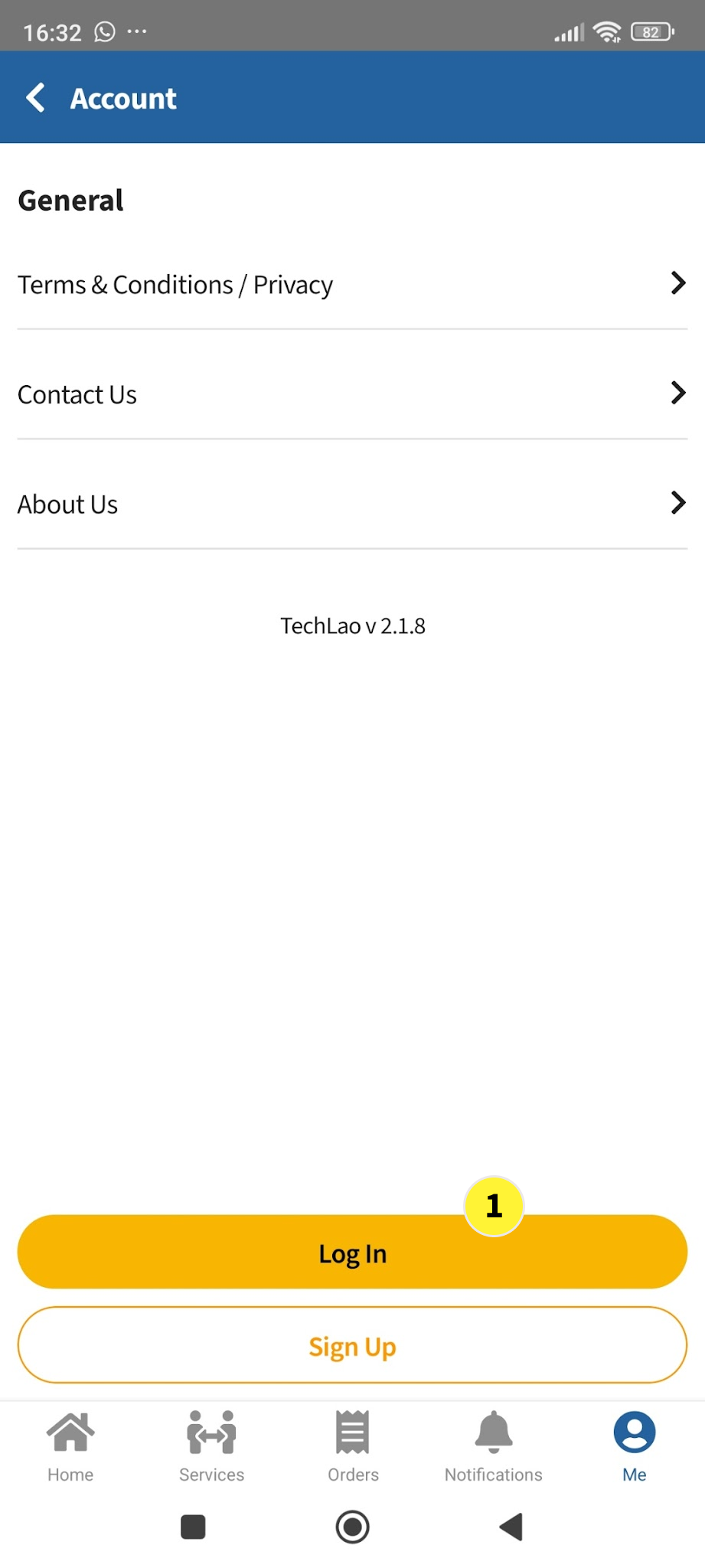The height and width of the screenshot is (1568, 705).
Task: Switch to the Orders tab
Action: tap(353, 1445)
